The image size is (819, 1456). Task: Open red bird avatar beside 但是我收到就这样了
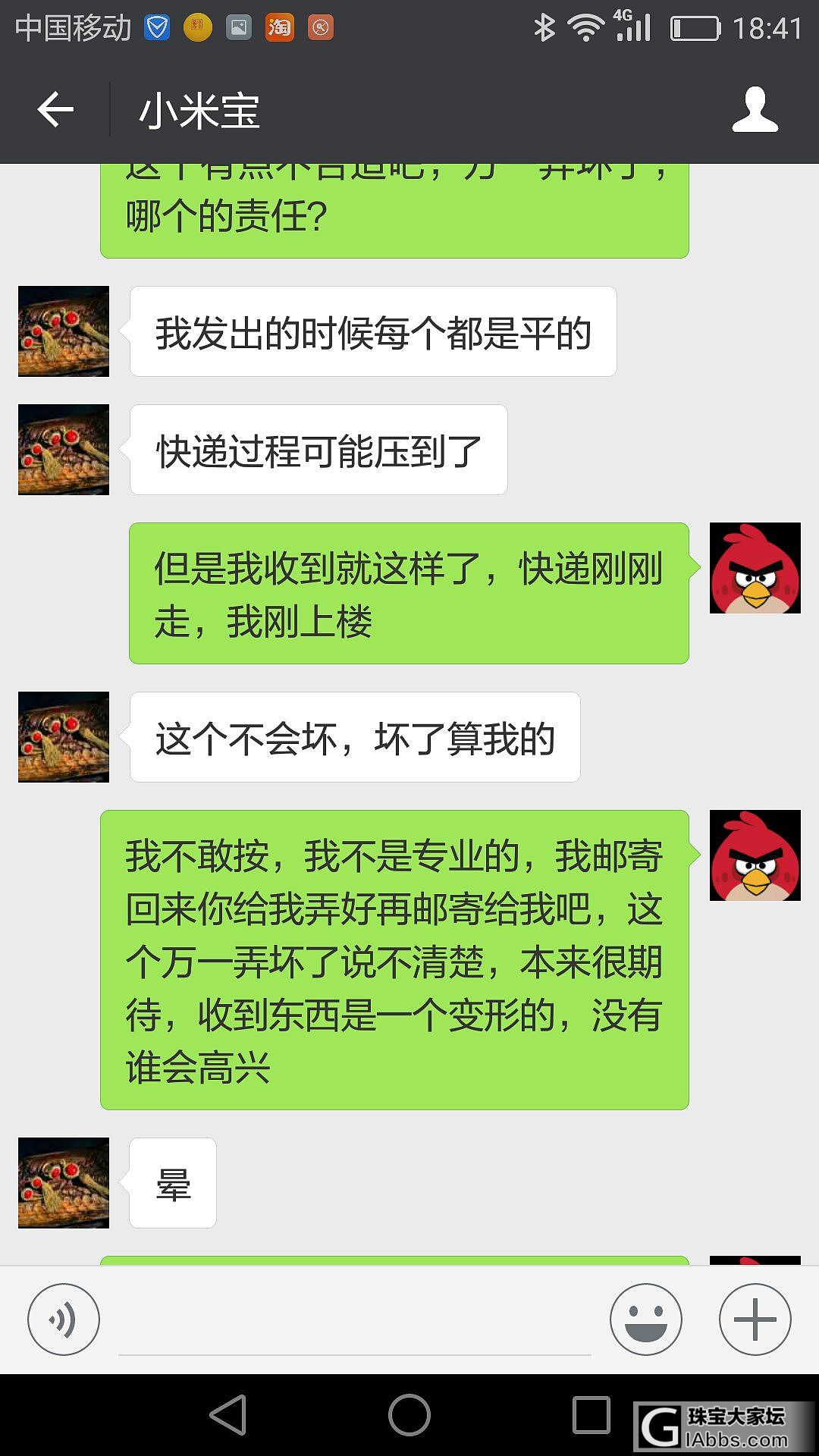pos(755,568)
